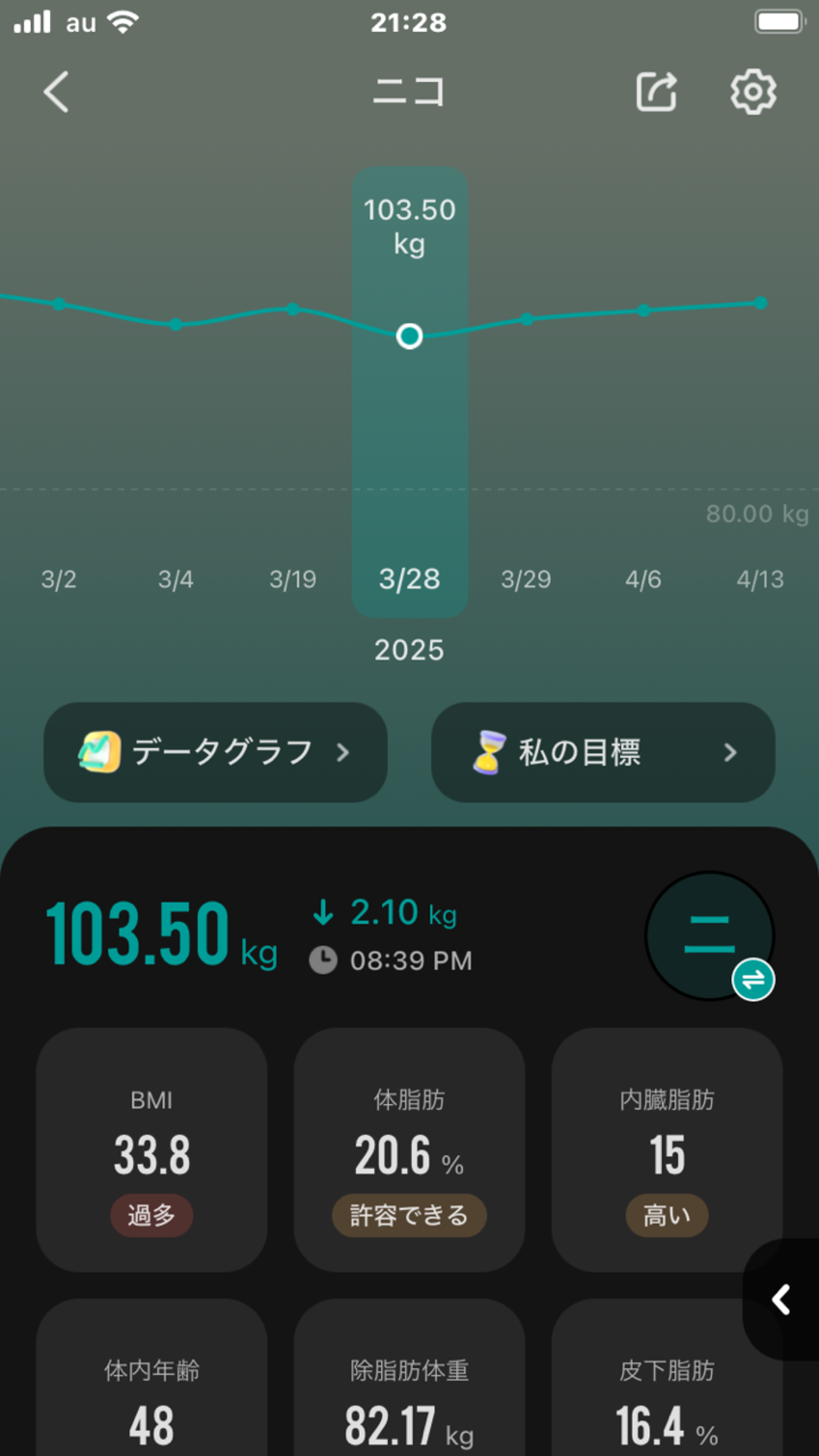Image resolution: width=819 pixels, height=1456 pixels.
Task: Select the 3/4 data point
Action: point(176,324)
